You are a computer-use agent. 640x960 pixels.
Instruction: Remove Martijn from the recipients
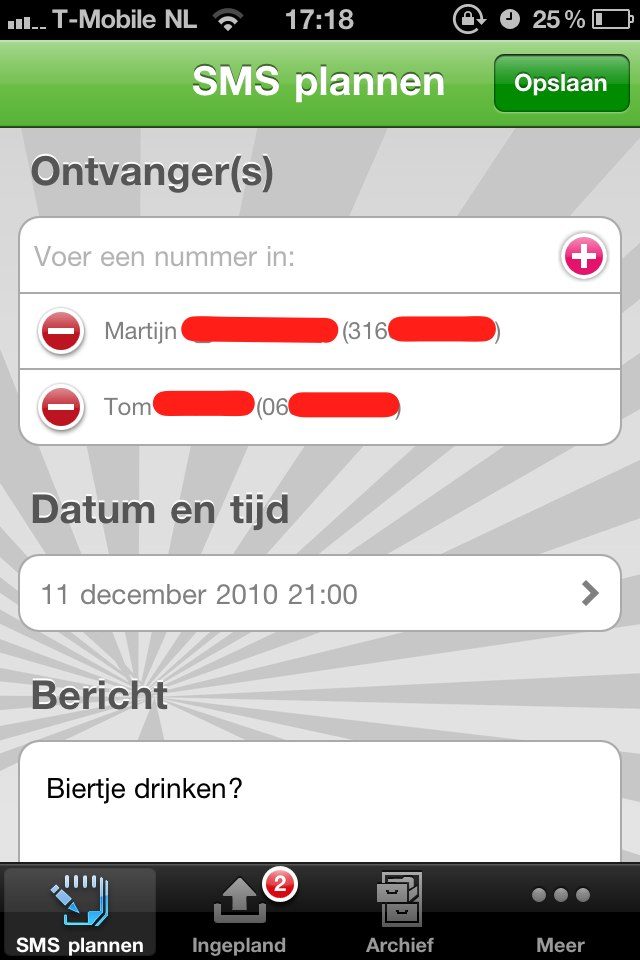click(61, 331)
